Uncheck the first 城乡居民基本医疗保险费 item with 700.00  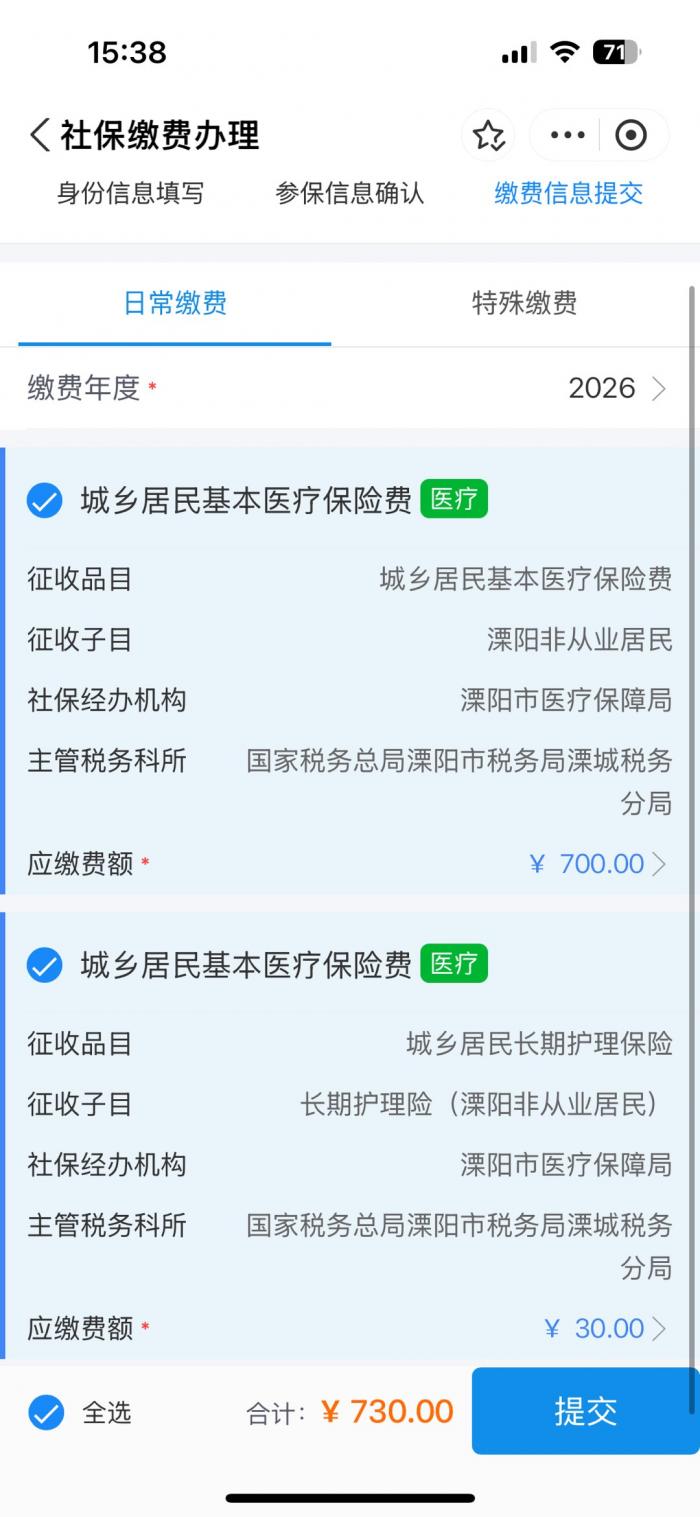click(44, 500)
